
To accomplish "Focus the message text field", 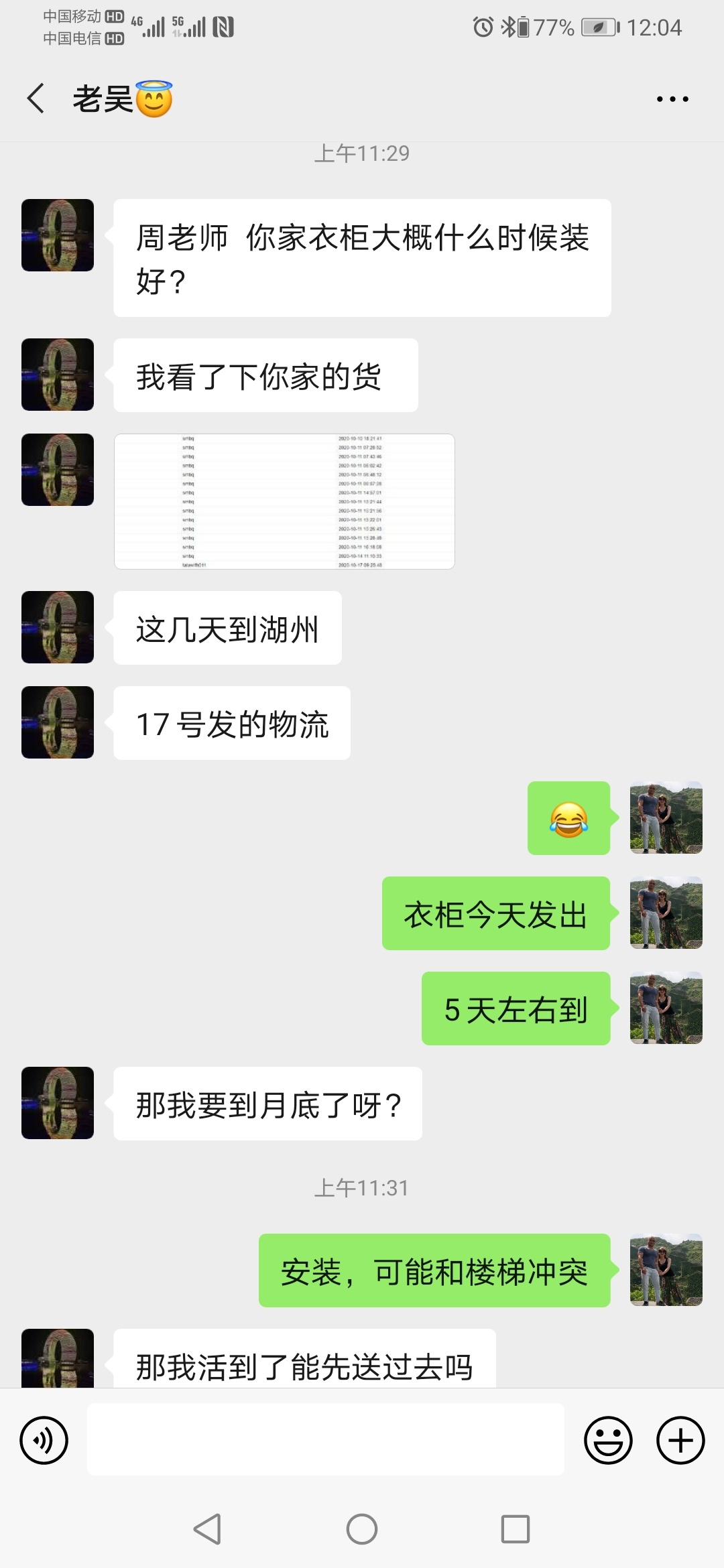I will tap(325, 1439).
